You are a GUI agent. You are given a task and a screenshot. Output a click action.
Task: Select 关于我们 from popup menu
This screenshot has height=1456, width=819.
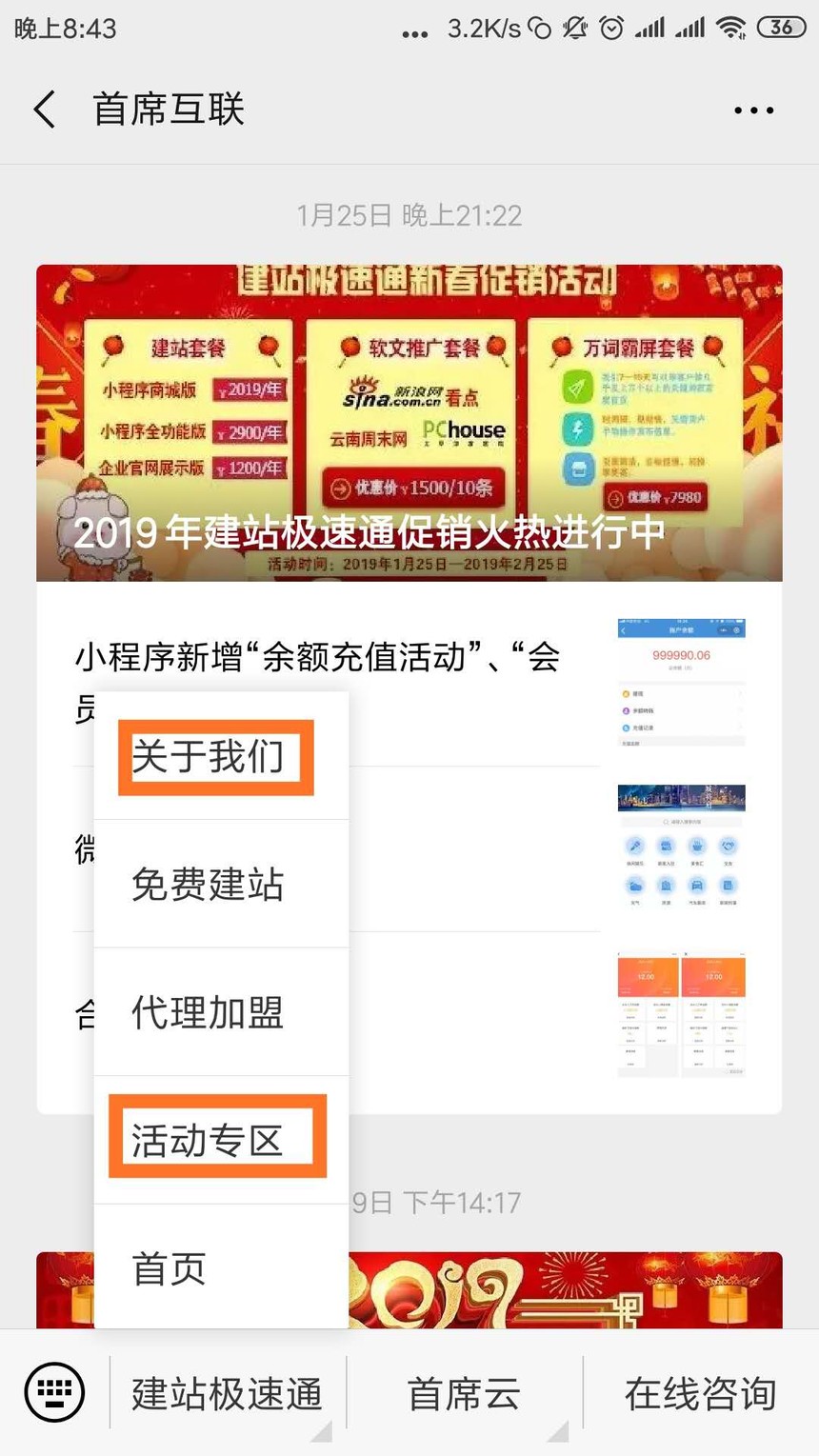tap(215, 757)
